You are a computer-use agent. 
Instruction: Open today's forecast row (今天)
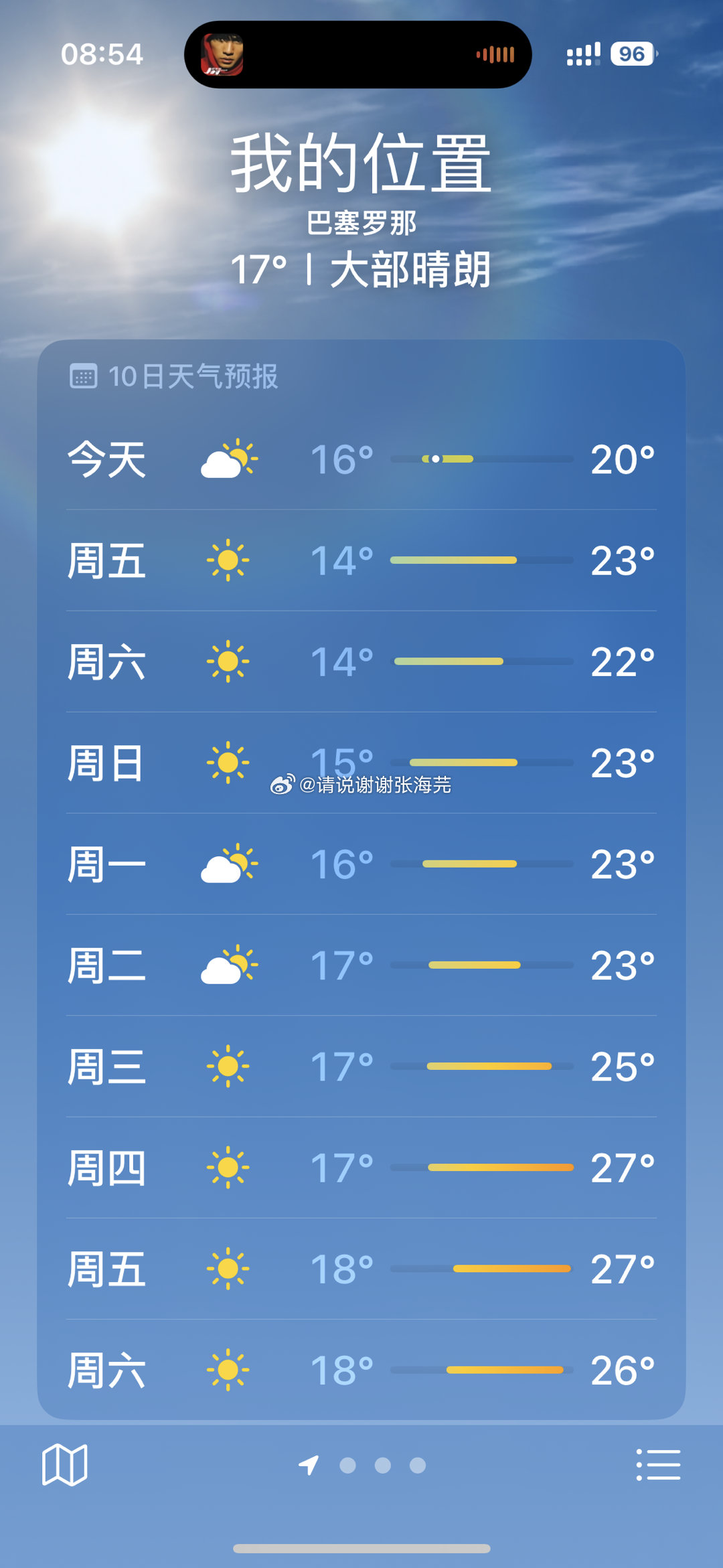(x=361, y=459)
